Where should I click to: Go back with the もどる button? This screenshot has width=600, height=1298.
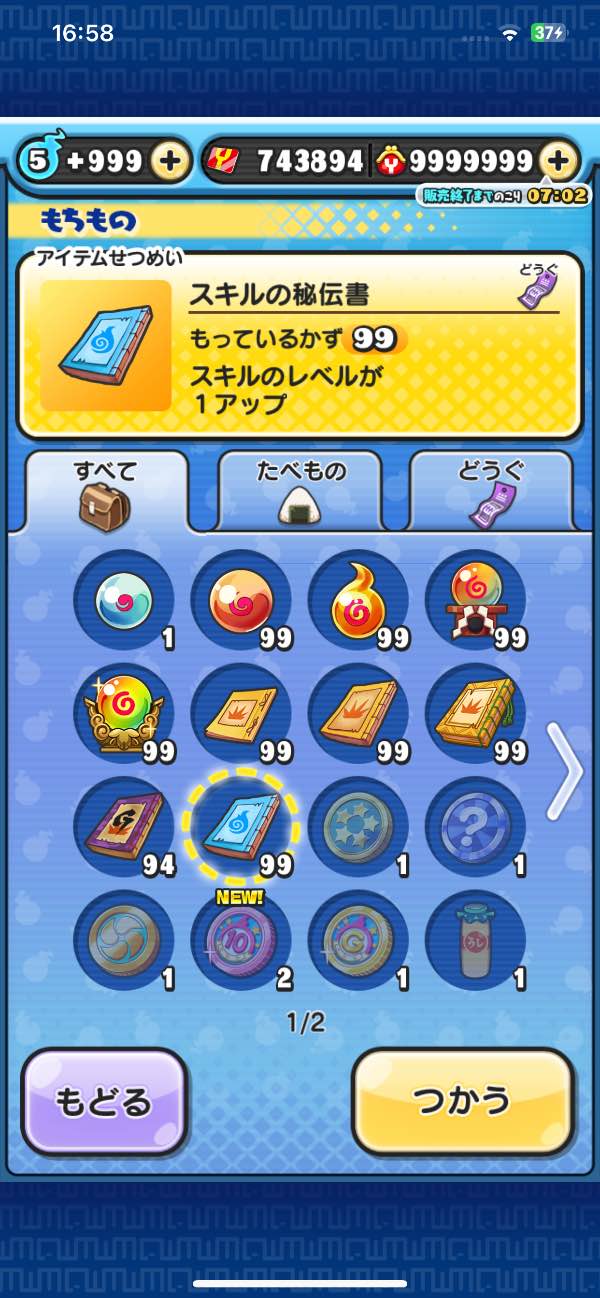[x=104, y=1101]
